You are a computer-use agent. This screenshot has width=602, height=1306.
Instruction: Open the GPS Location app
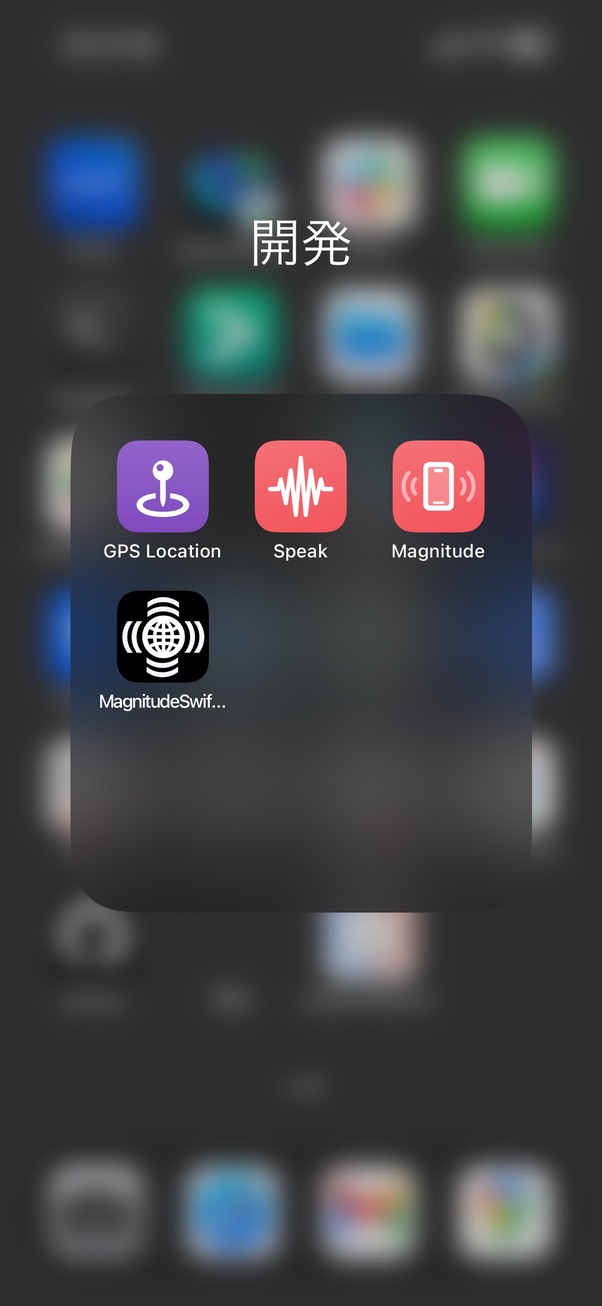tap(162, 487)
